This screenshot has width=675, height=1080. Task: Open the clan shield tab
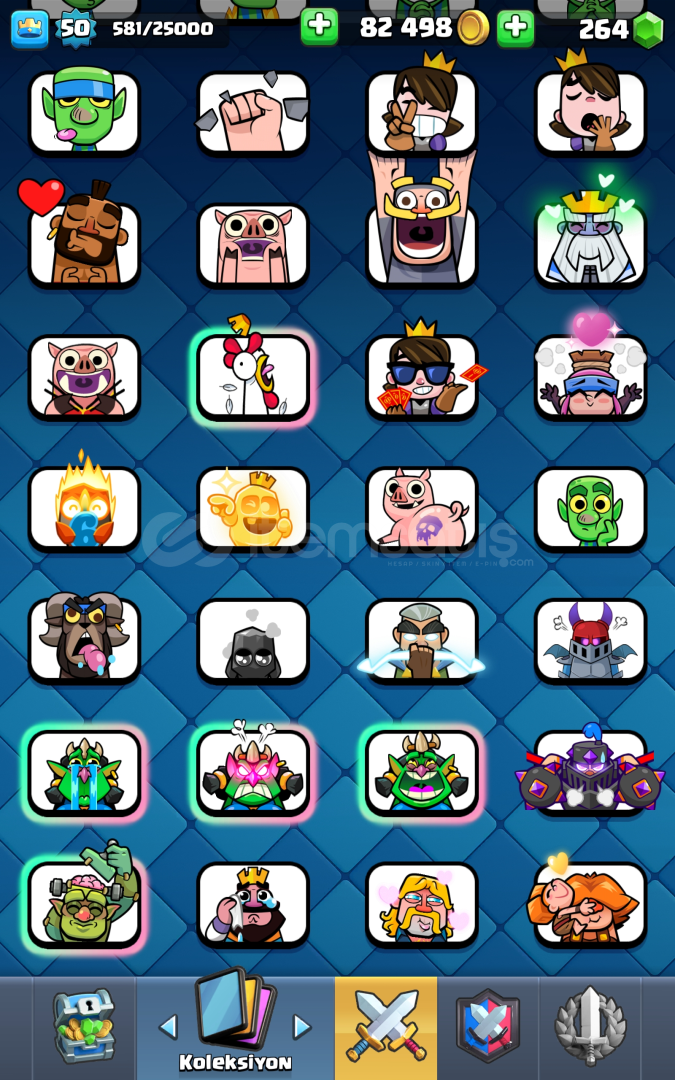click(x=488, y=1026)
